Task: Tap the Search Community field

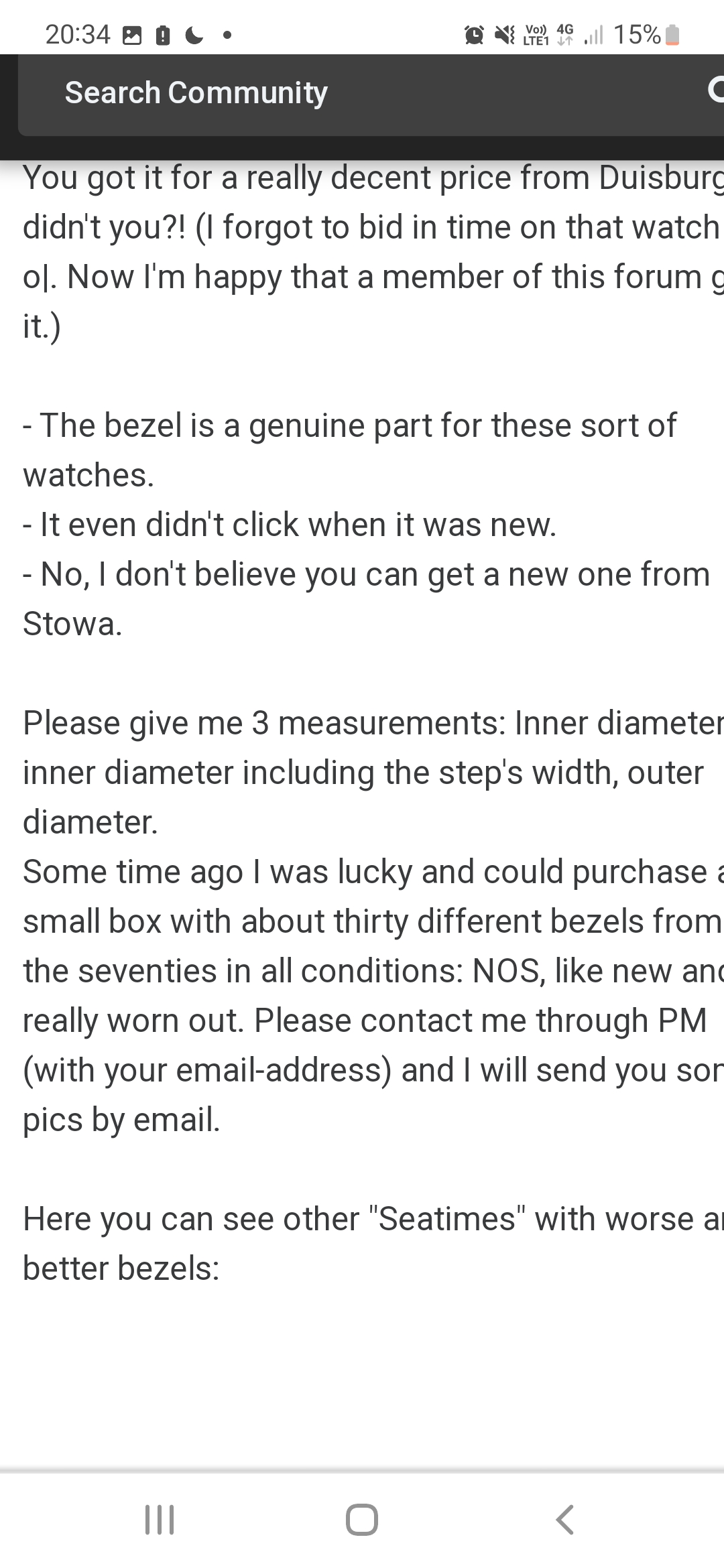Action: coord(335,93)
